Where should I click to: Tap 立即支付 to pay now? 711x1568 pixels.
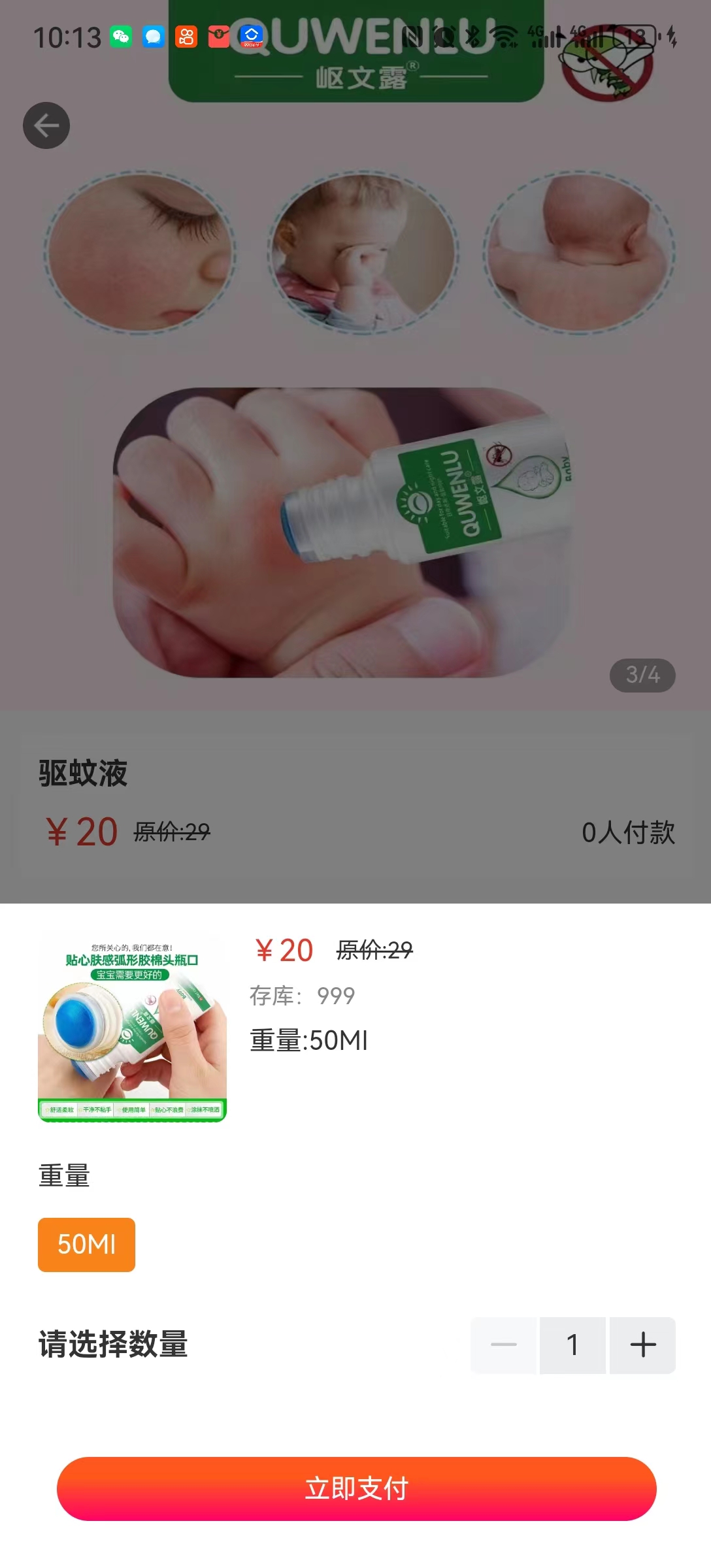click(356, 1488)
